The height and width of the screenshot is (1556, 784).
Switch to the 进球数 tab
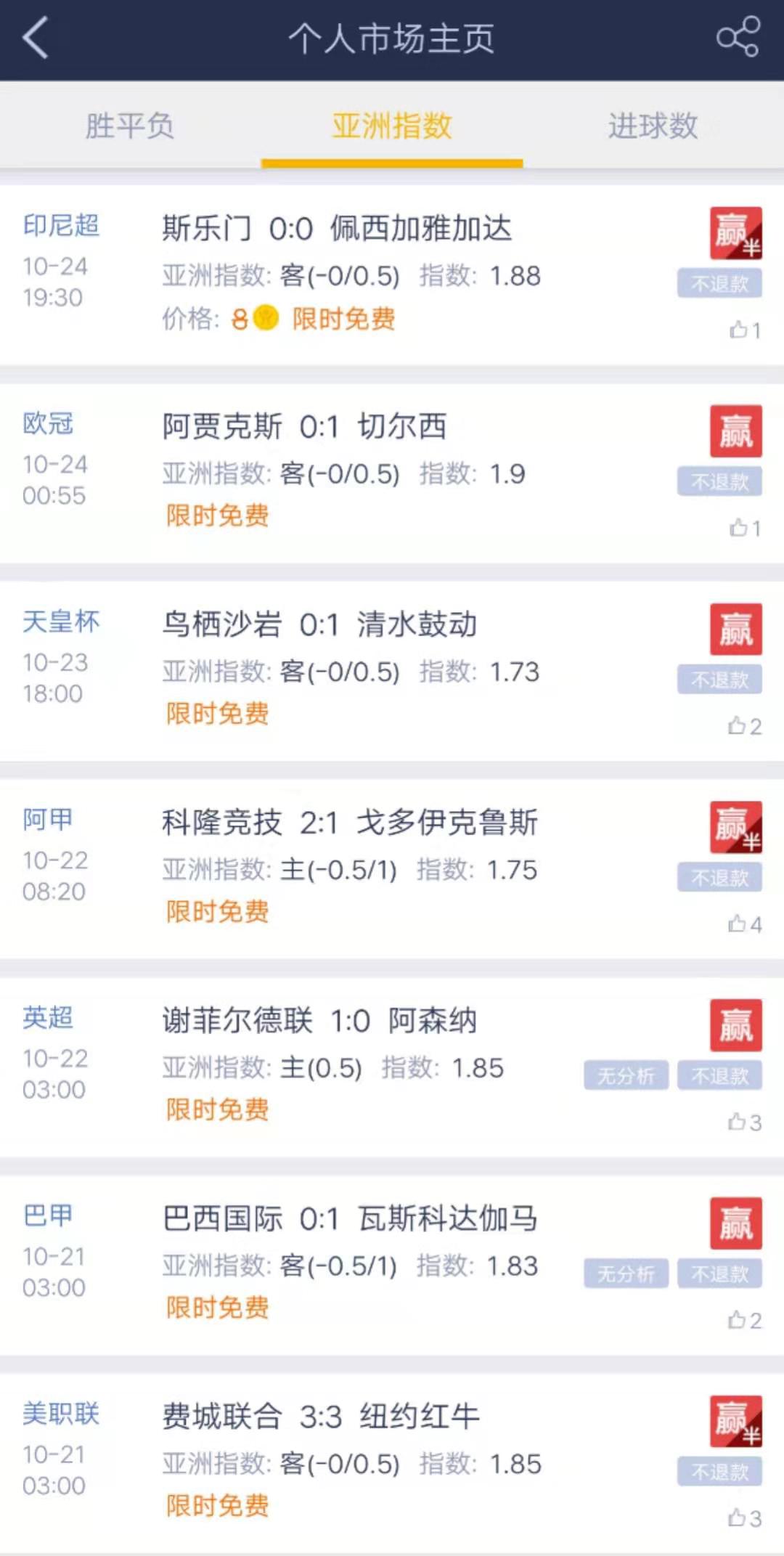[653, 126]
